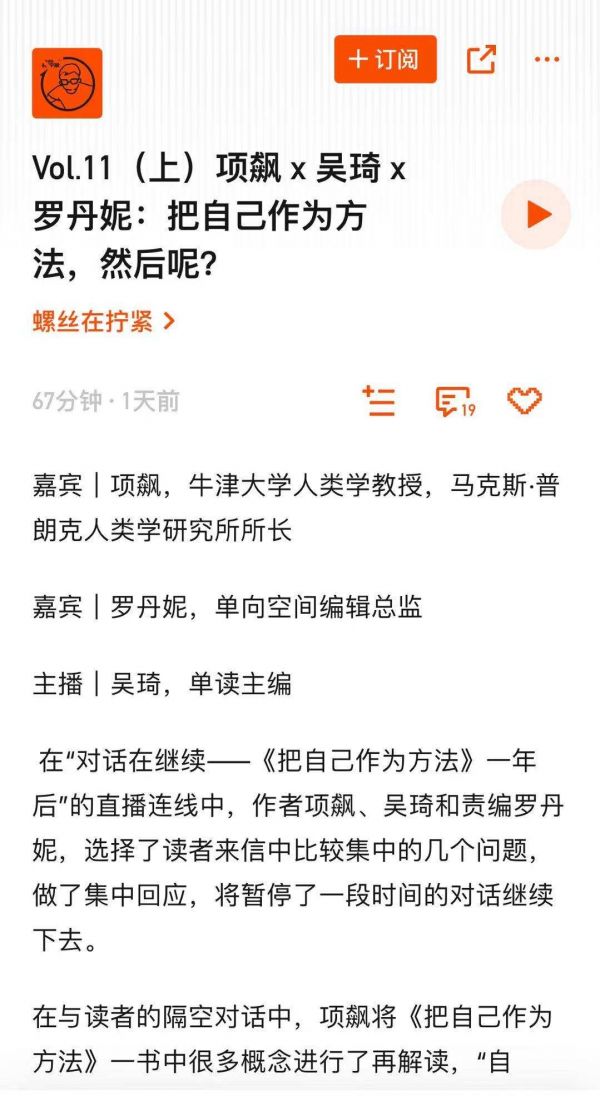
Task: Add episode to the playlist queue
Action: 378,401
